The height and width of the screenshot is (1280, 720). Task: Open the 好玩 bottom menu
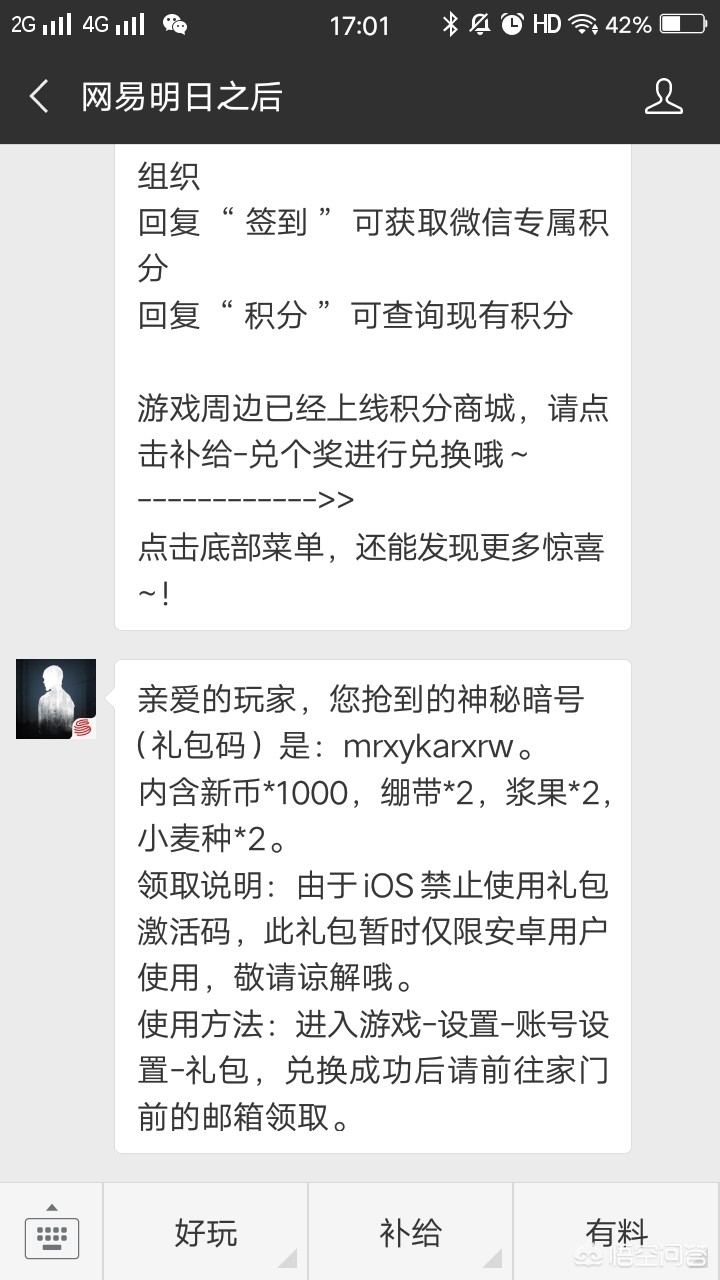[206, 1233]
